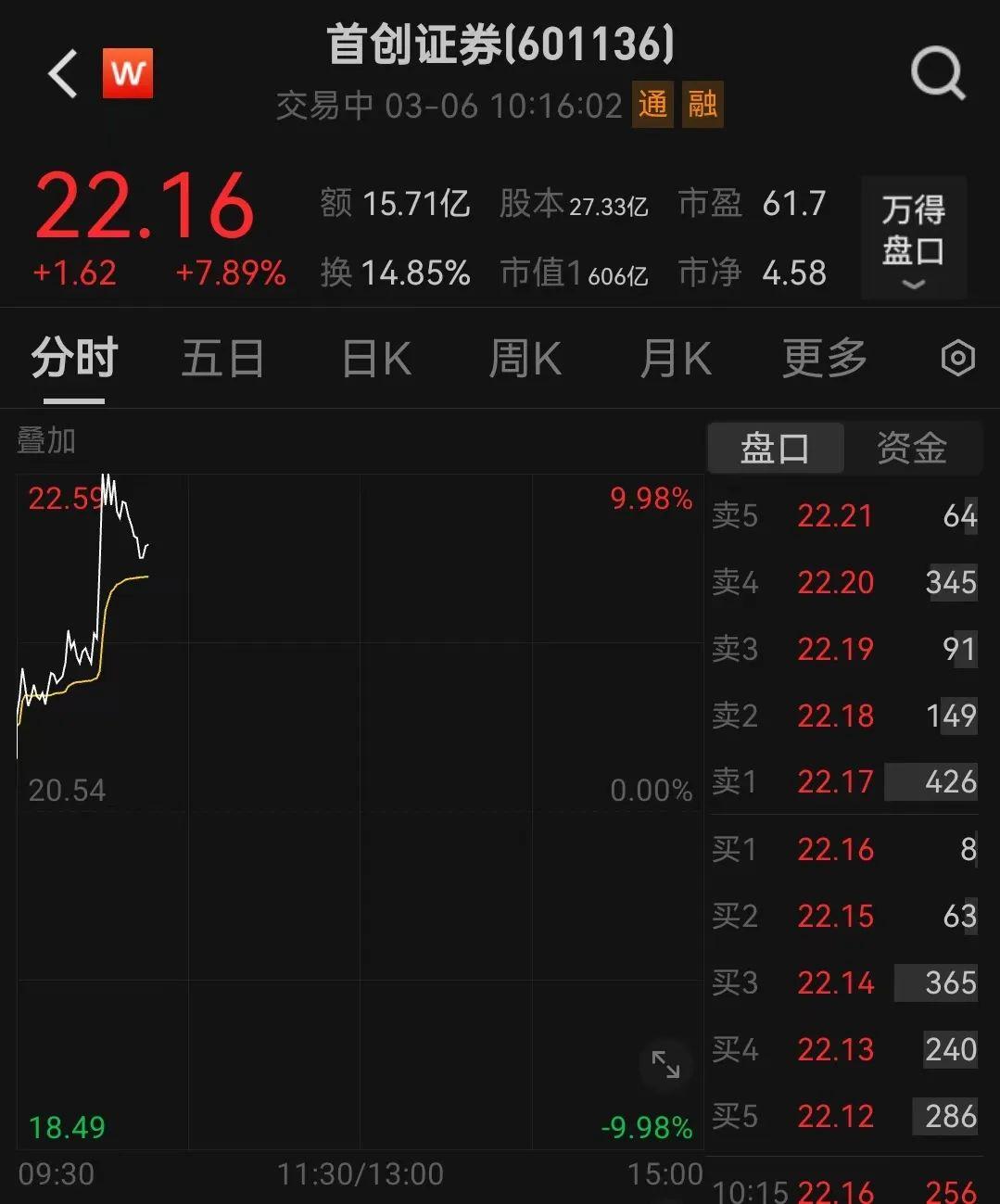Tap 叠加 to overlay a comparison

[45, 440]
